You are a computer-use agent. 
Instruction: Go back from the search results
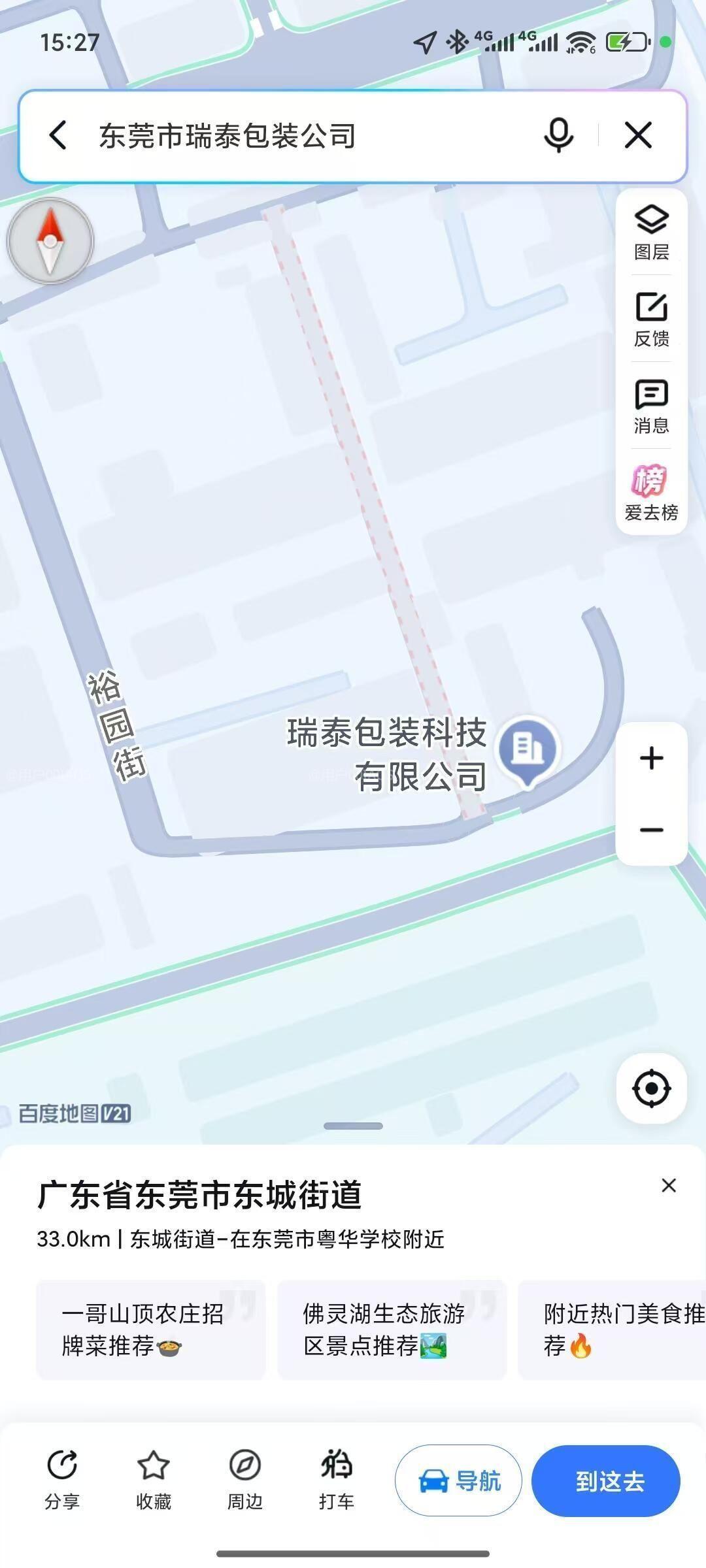[x=58, y=136]
